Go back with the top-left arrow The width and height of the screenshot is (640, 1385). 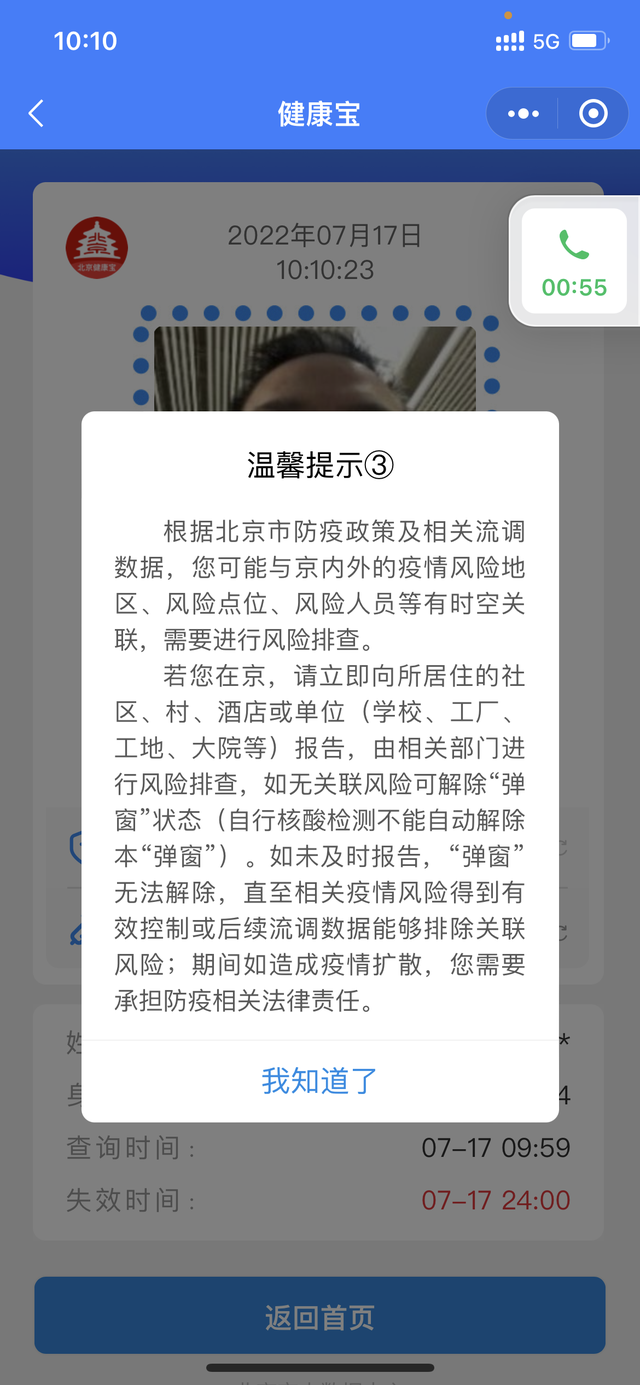point(36,113)
